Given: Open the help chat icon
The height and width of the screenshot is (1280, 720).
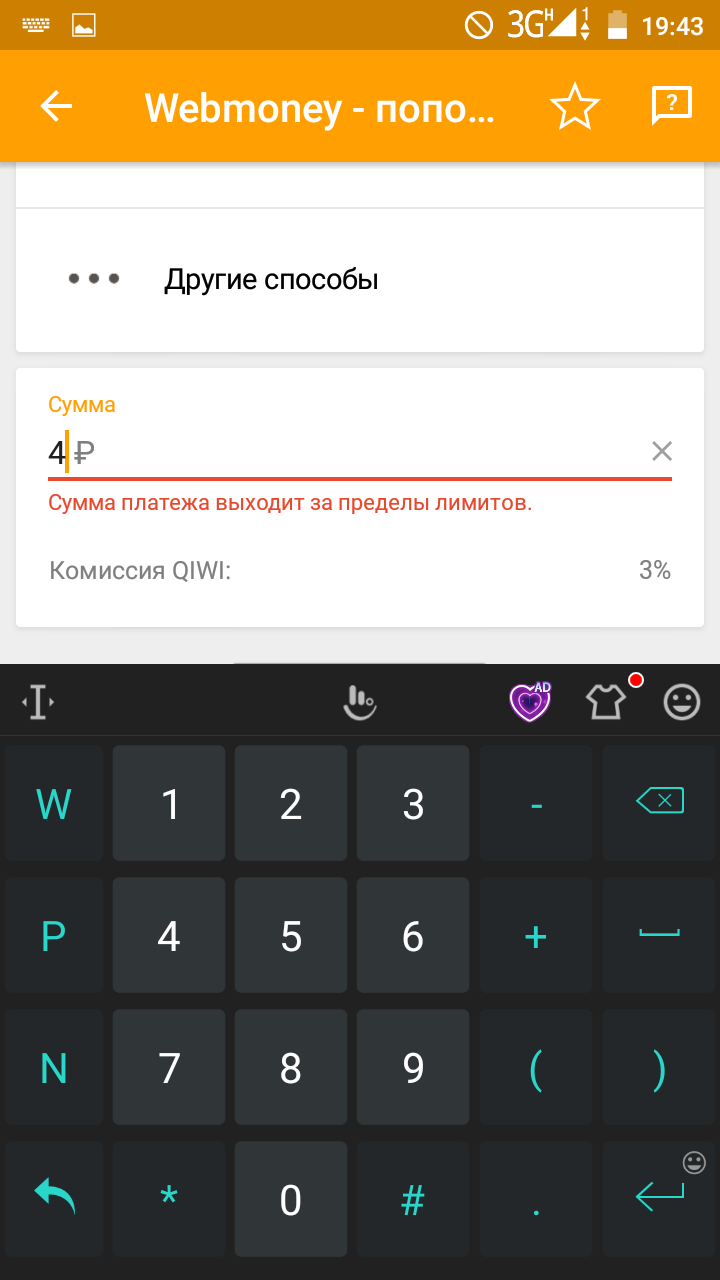Looking at the screenshot, I should pos(671,105).
